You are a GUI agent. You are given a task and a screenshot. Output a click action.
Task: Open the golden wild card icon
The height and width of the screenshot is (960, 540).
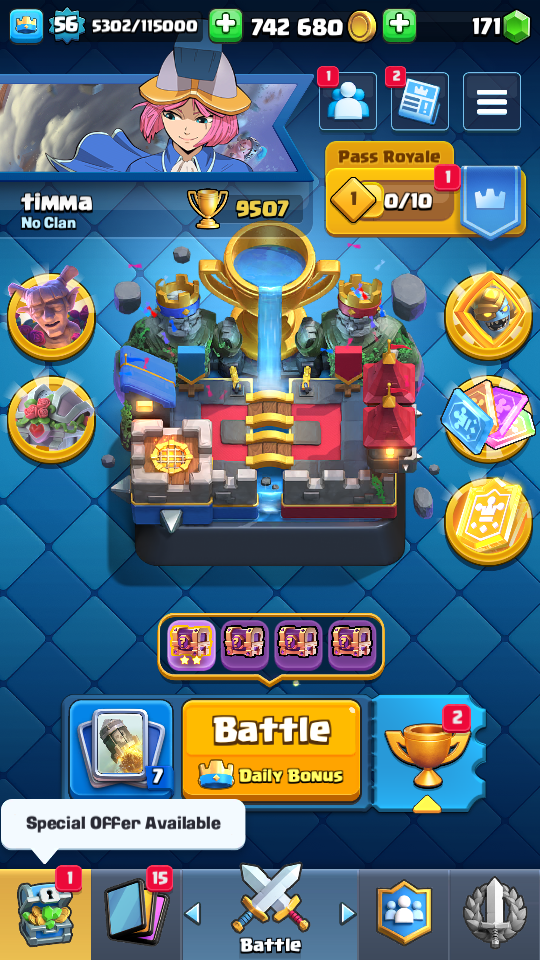[488, 522]
